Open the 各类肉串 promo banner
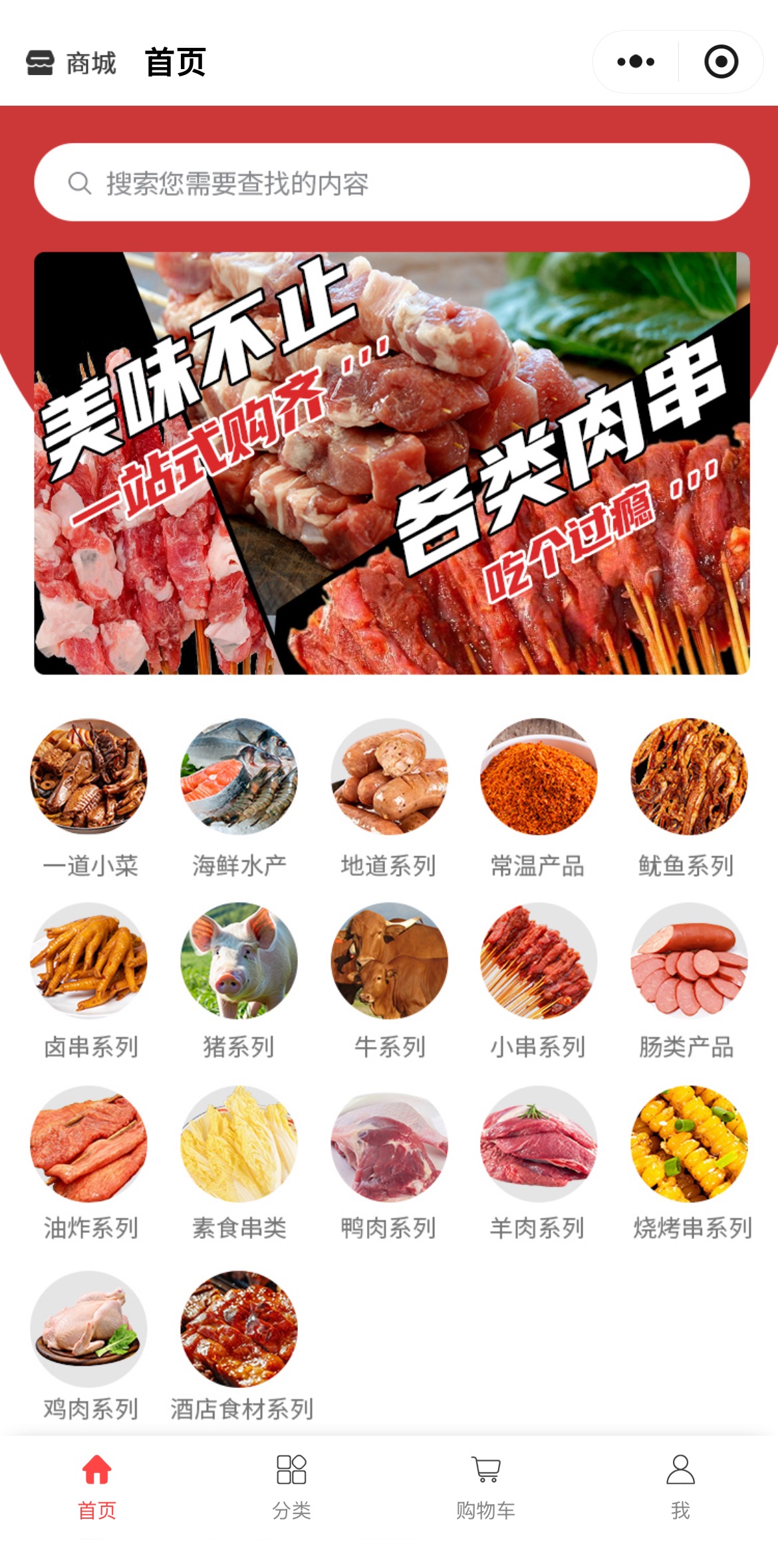This screenshot has width=778, height=1568. 391,463
